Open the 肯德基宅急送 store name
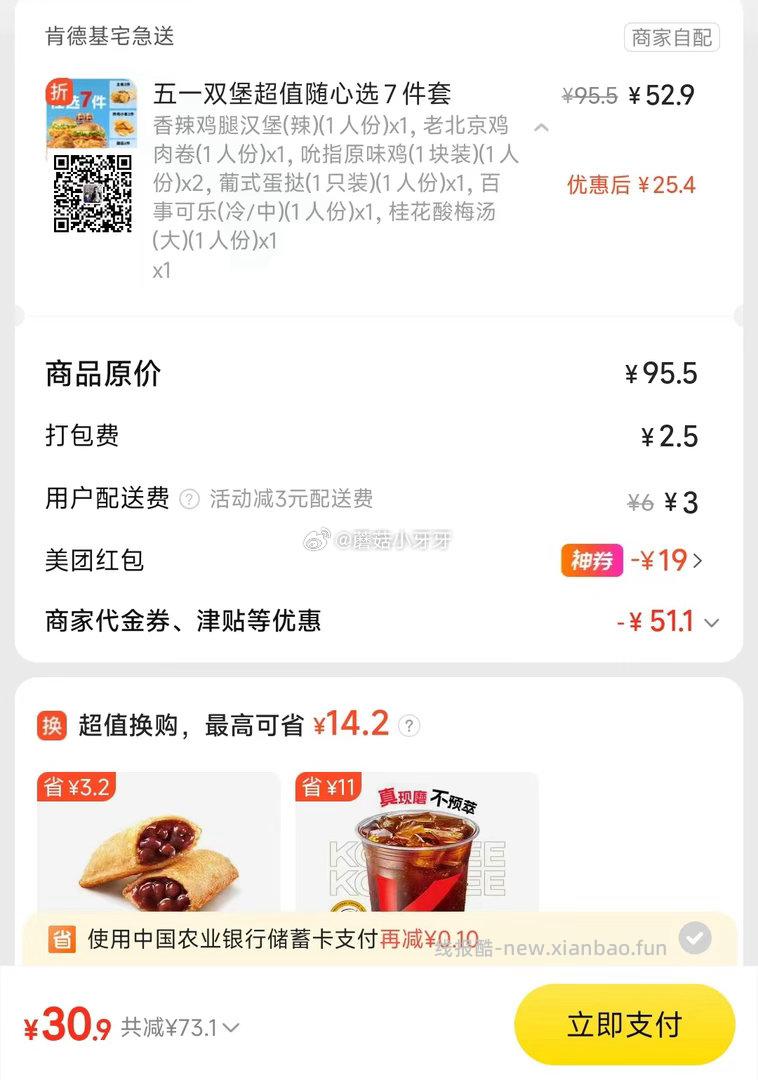758x1080 pixels. coord(111,37)
